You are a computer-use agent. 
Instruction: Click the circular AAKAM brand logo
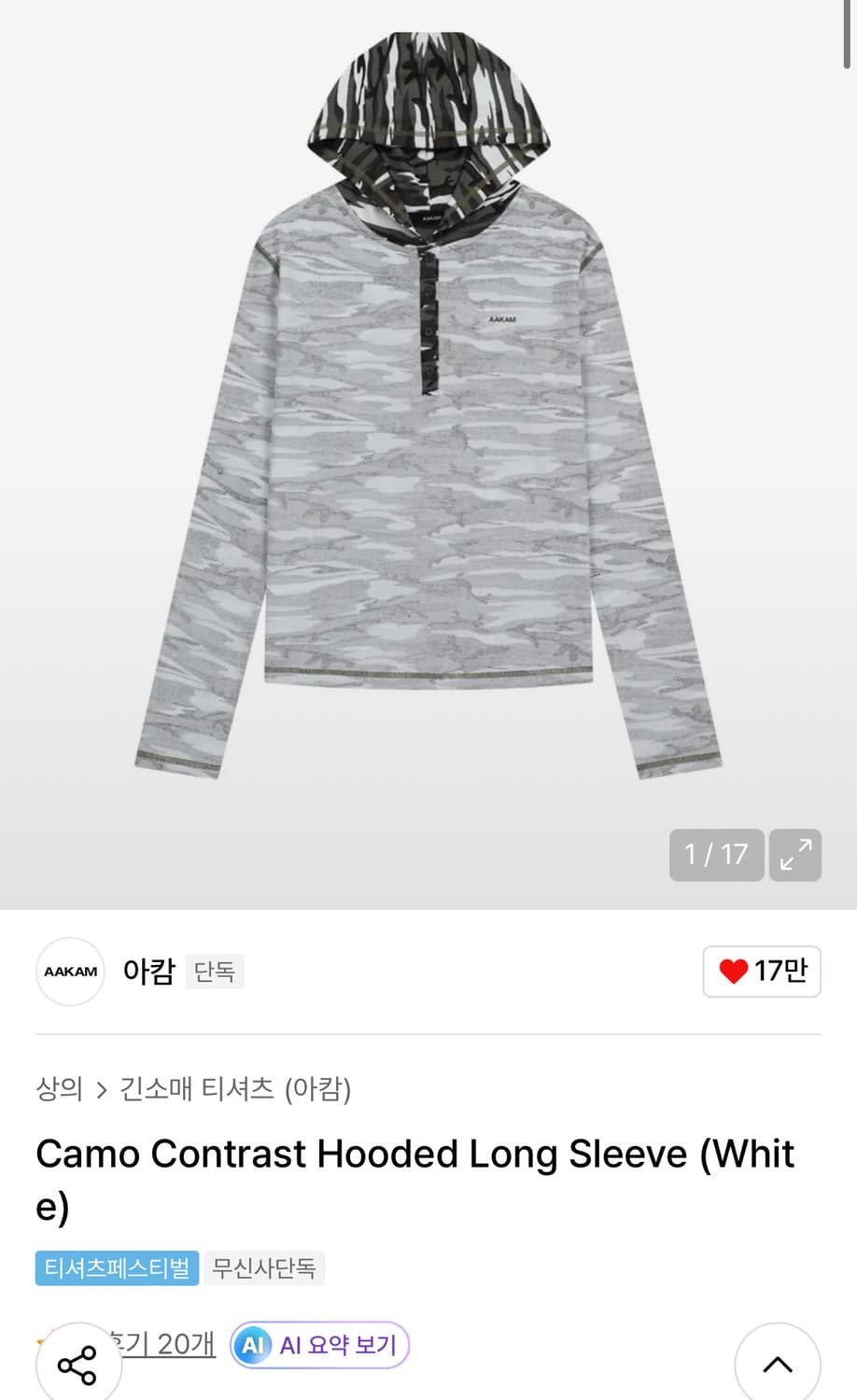pyautogui.click(x=70, y=972)
